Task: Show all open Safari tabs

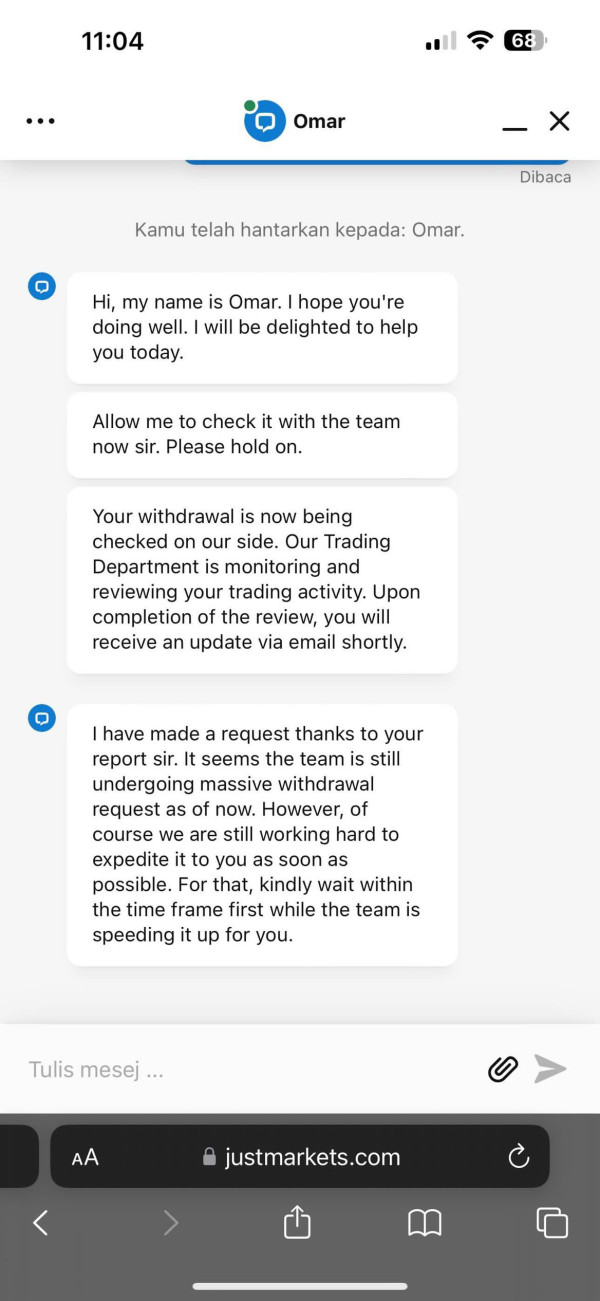Action: tap(552, 1222)
